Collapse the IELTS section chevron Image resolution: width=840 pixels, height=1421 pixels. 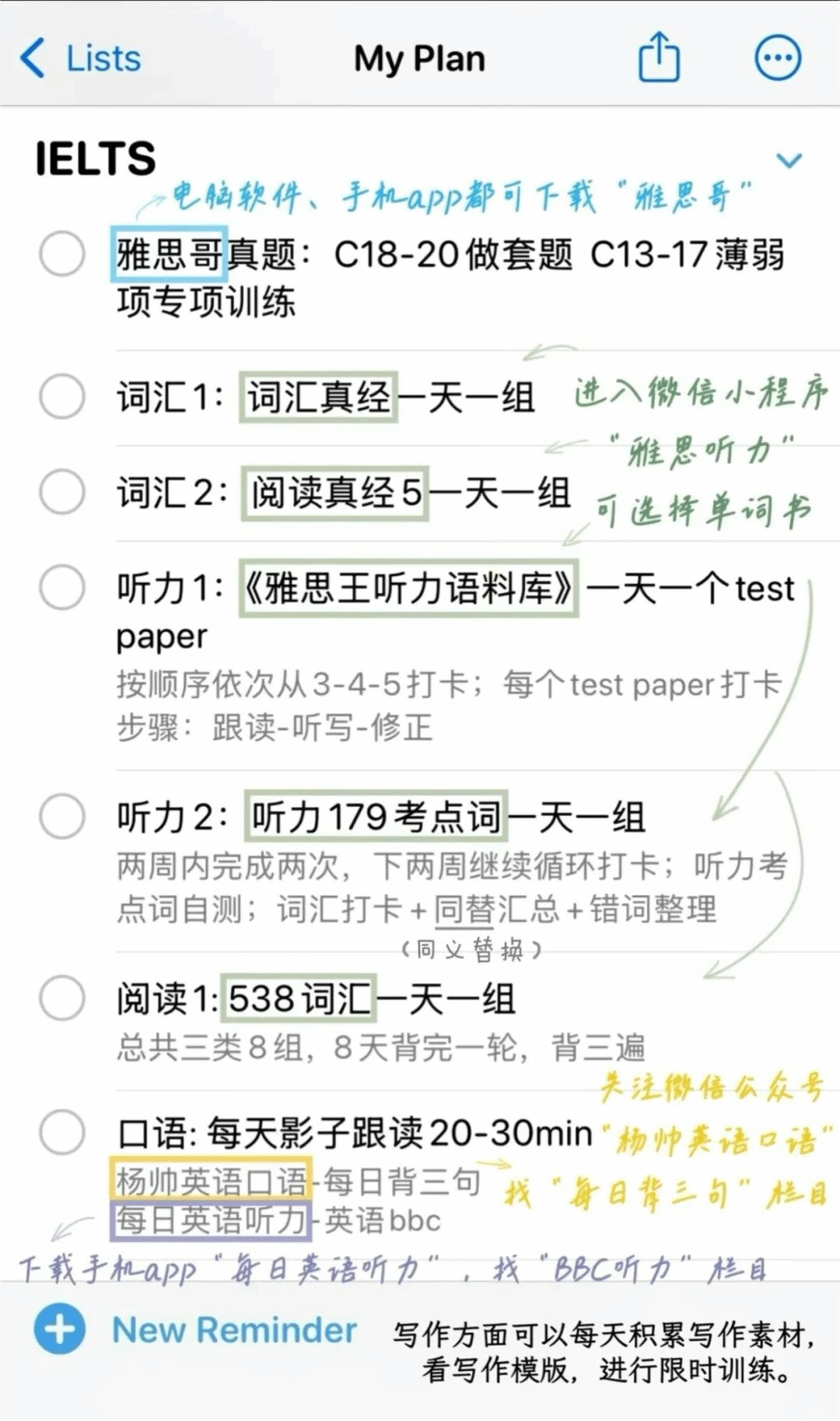[789, 161]
